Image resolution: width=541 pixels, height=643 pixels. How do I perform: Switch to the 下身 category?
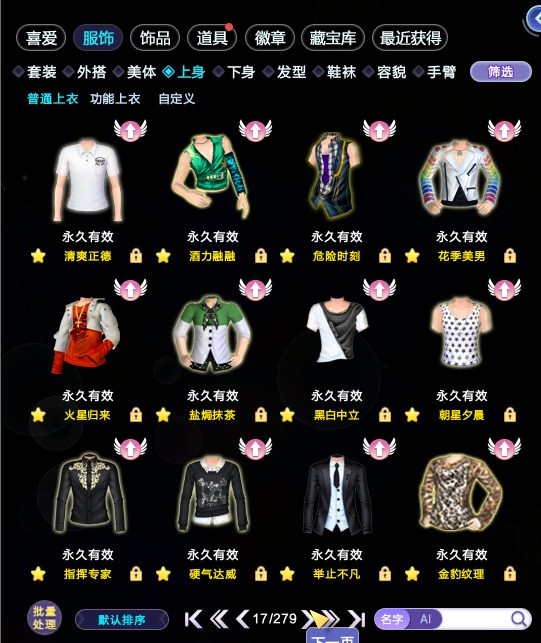(241, 72)
